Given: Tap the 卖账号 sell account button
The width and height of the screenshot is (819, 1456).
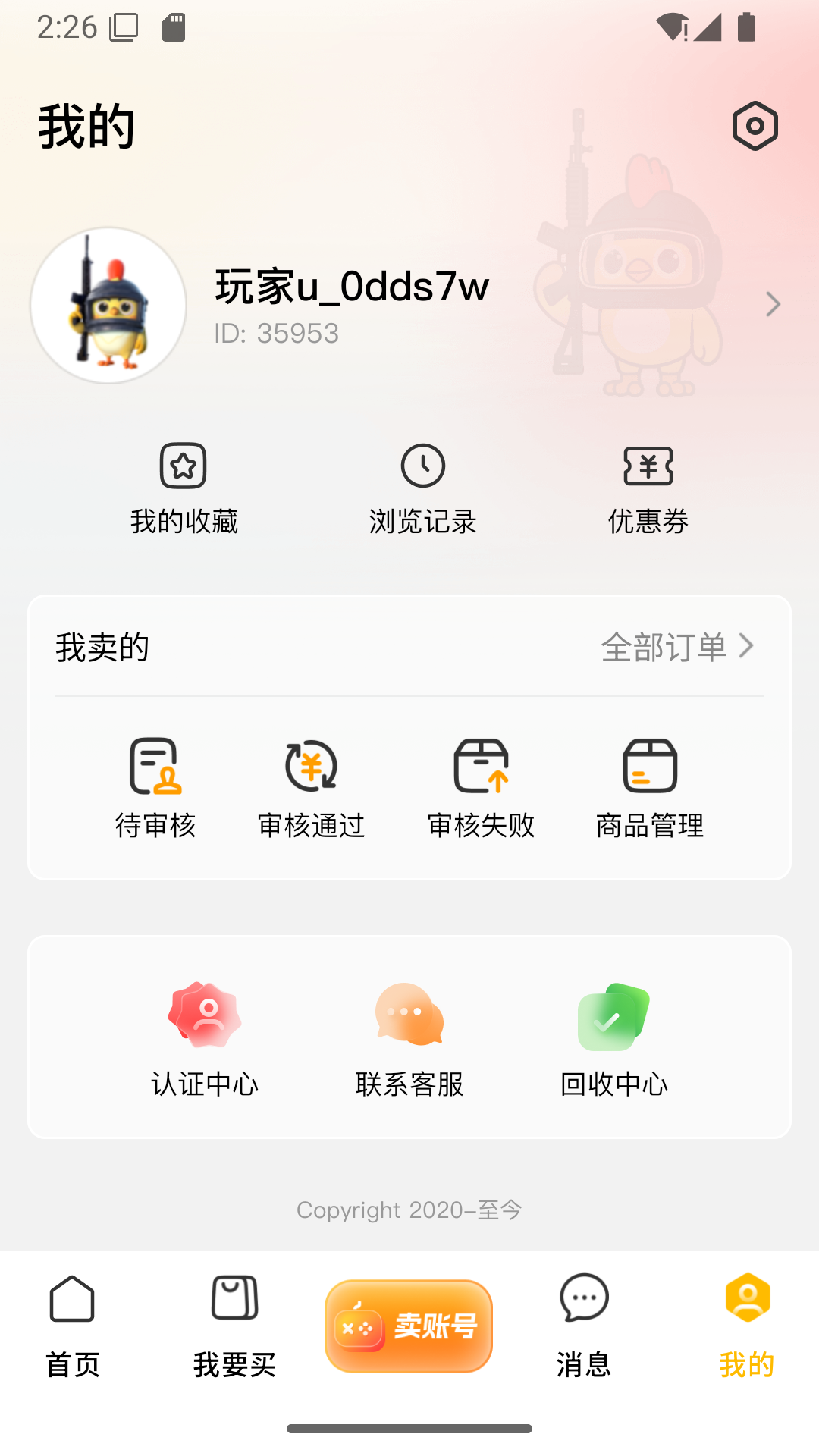Looking at the screenshot, I should (x=409, y=1325).
